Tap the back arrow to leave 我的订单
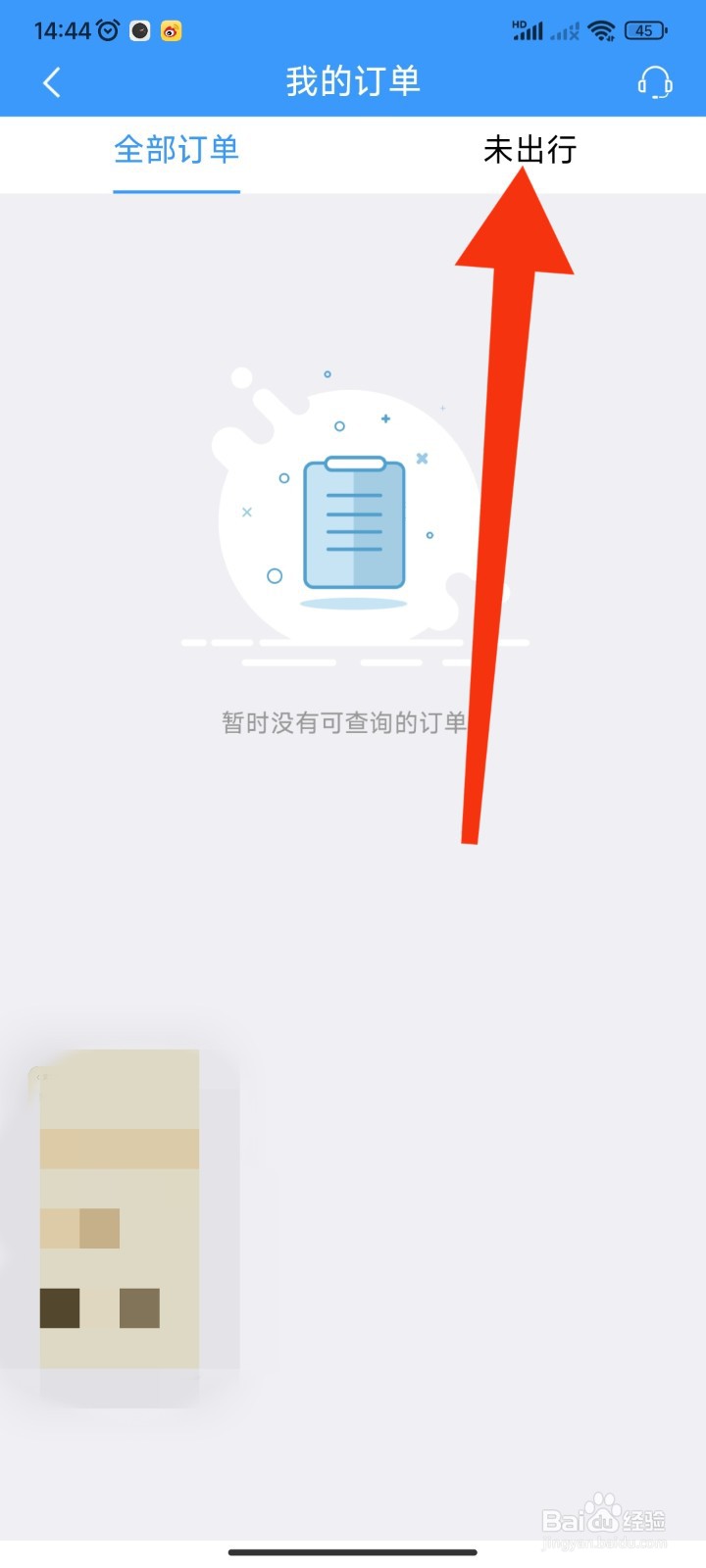 point(51,83)
